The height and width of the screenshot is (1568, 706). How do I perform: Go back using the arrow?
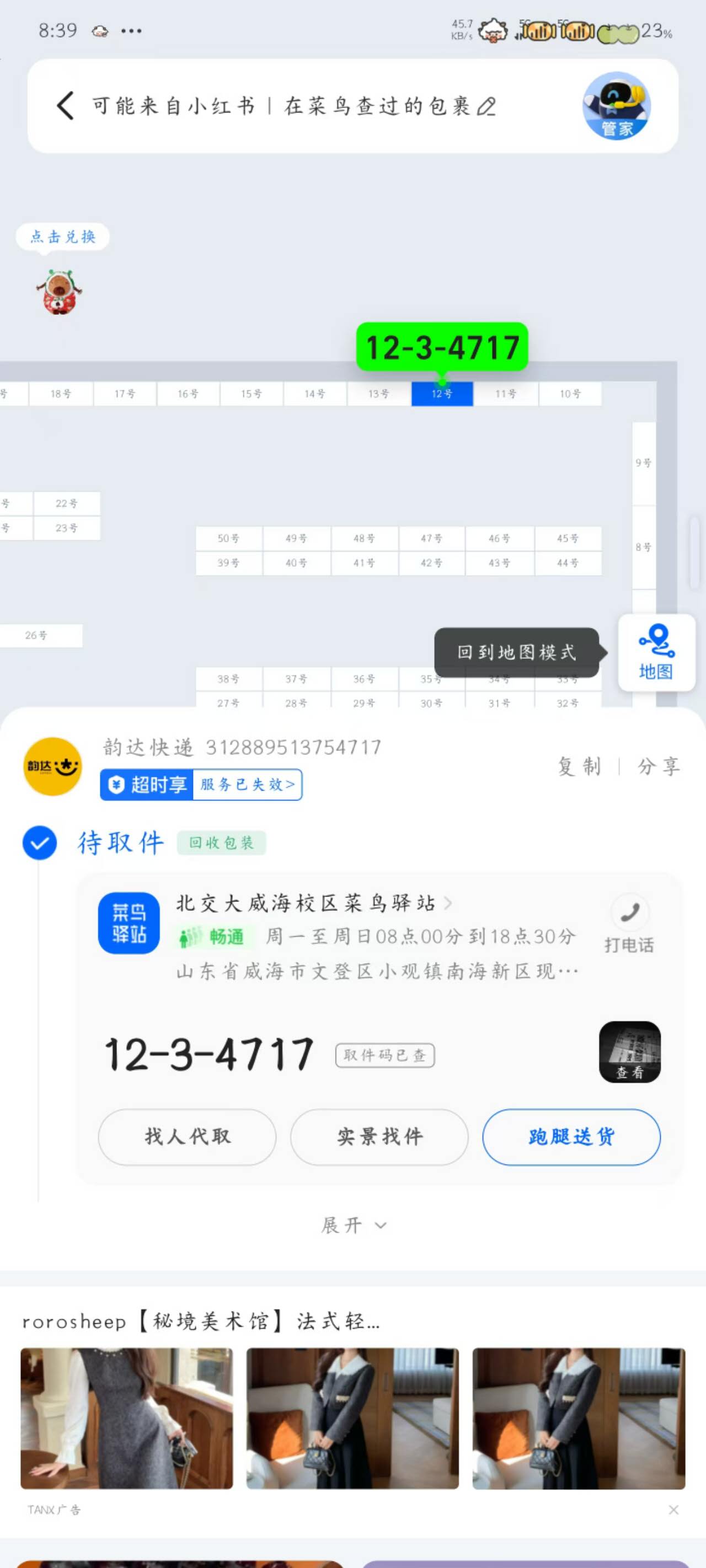[x=66, y=106]
